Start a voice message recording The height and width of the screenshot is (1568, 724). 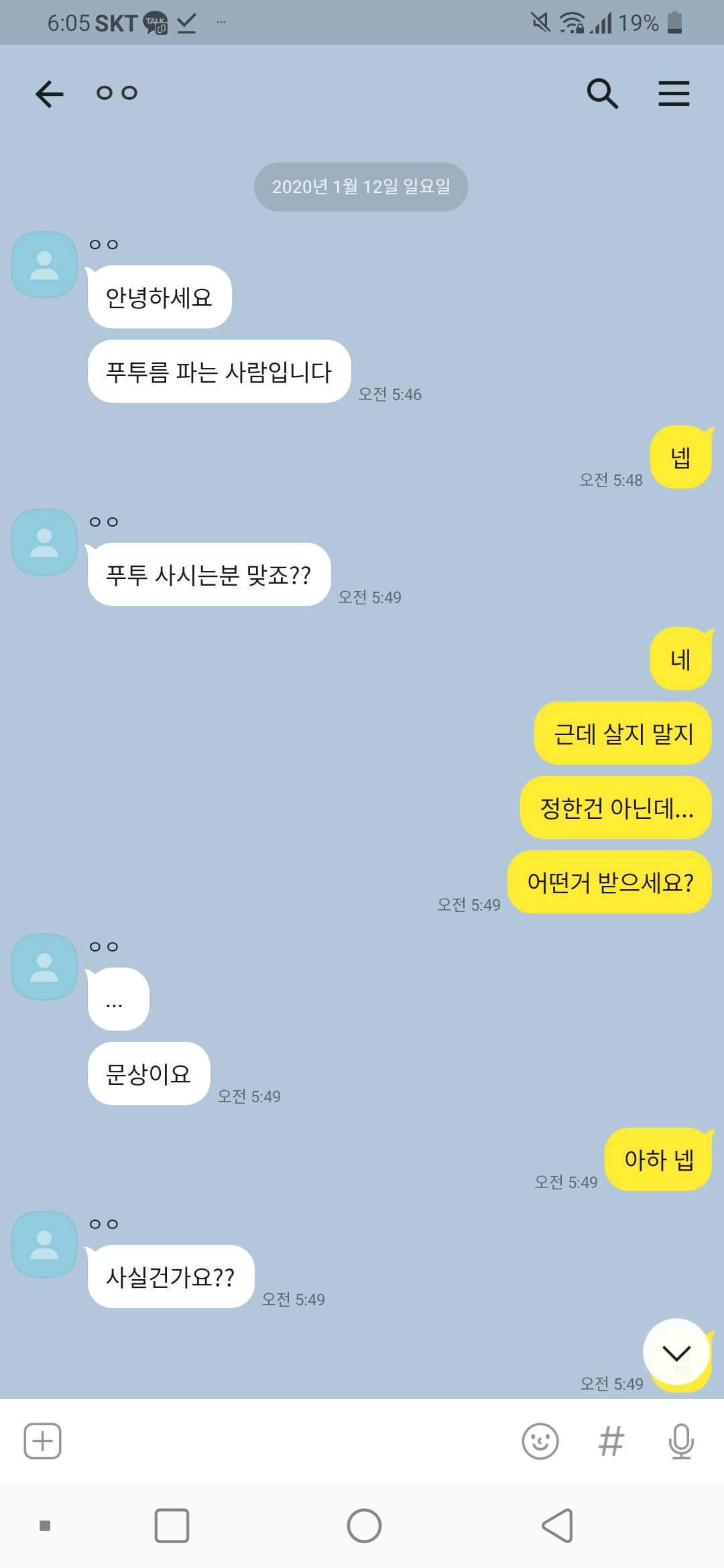tap(681, 1441)
